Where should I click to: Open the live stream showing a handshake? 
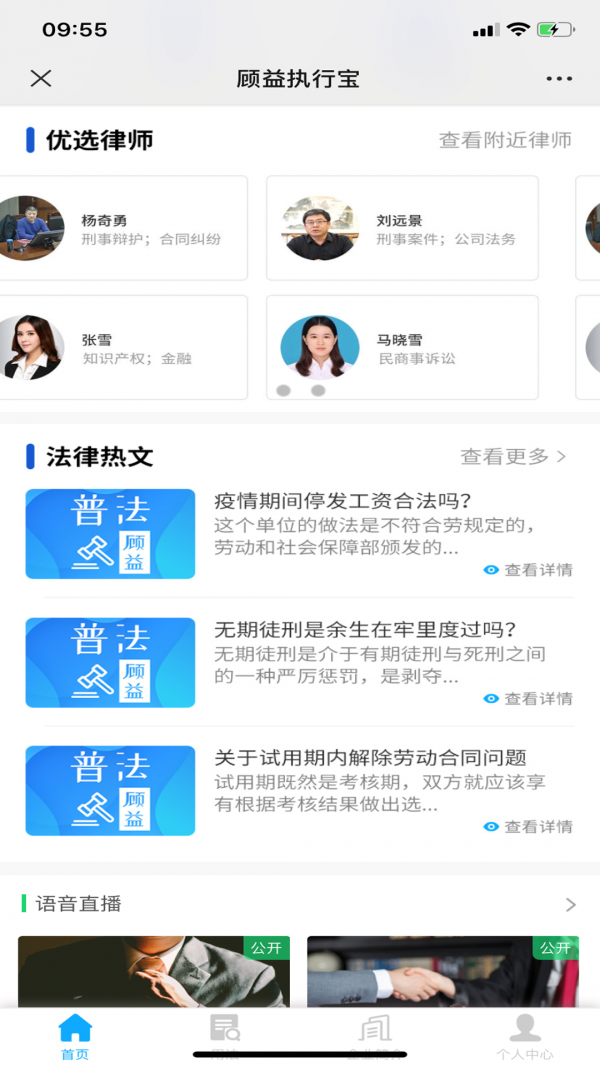coord(442,972)
